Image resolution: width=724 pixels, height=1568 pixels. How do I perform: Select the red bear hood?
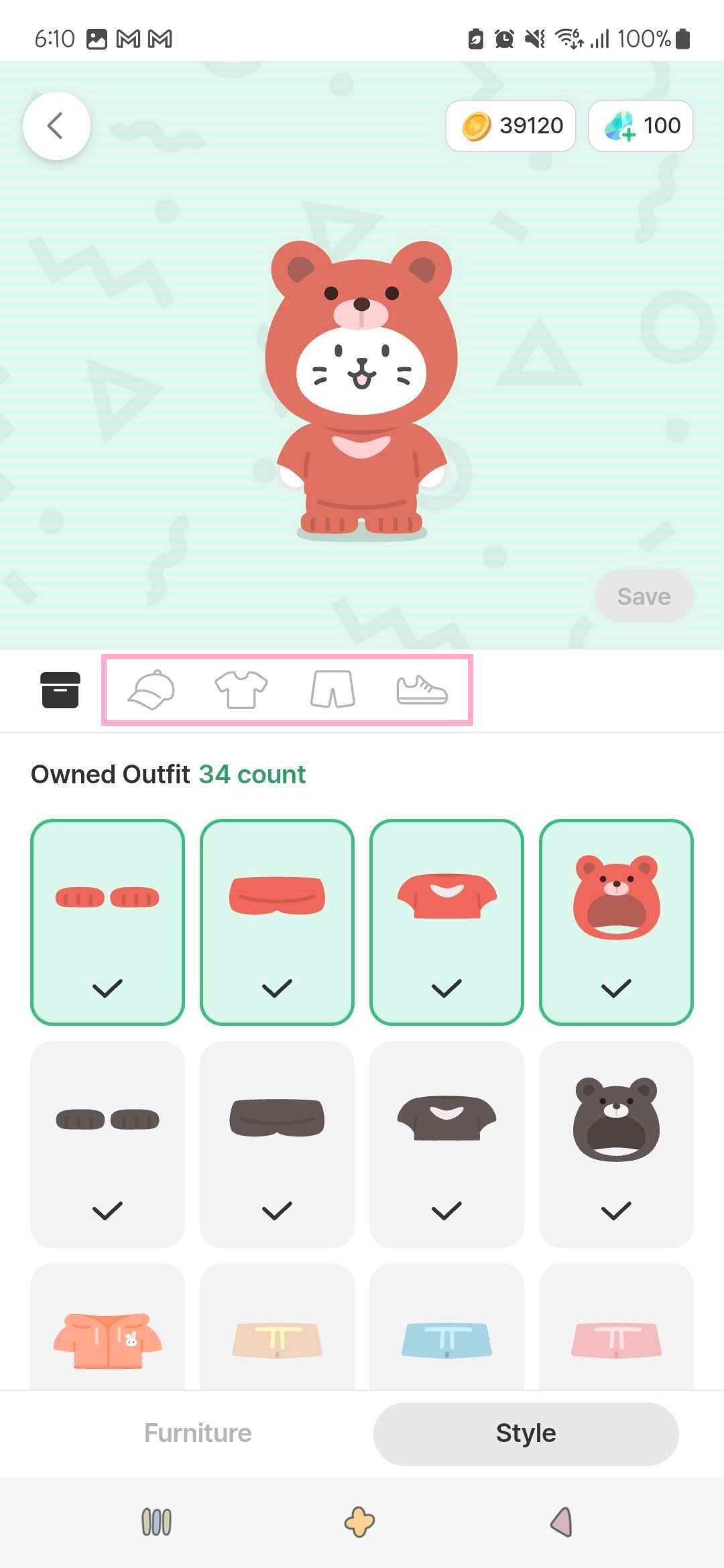(616, 922)
